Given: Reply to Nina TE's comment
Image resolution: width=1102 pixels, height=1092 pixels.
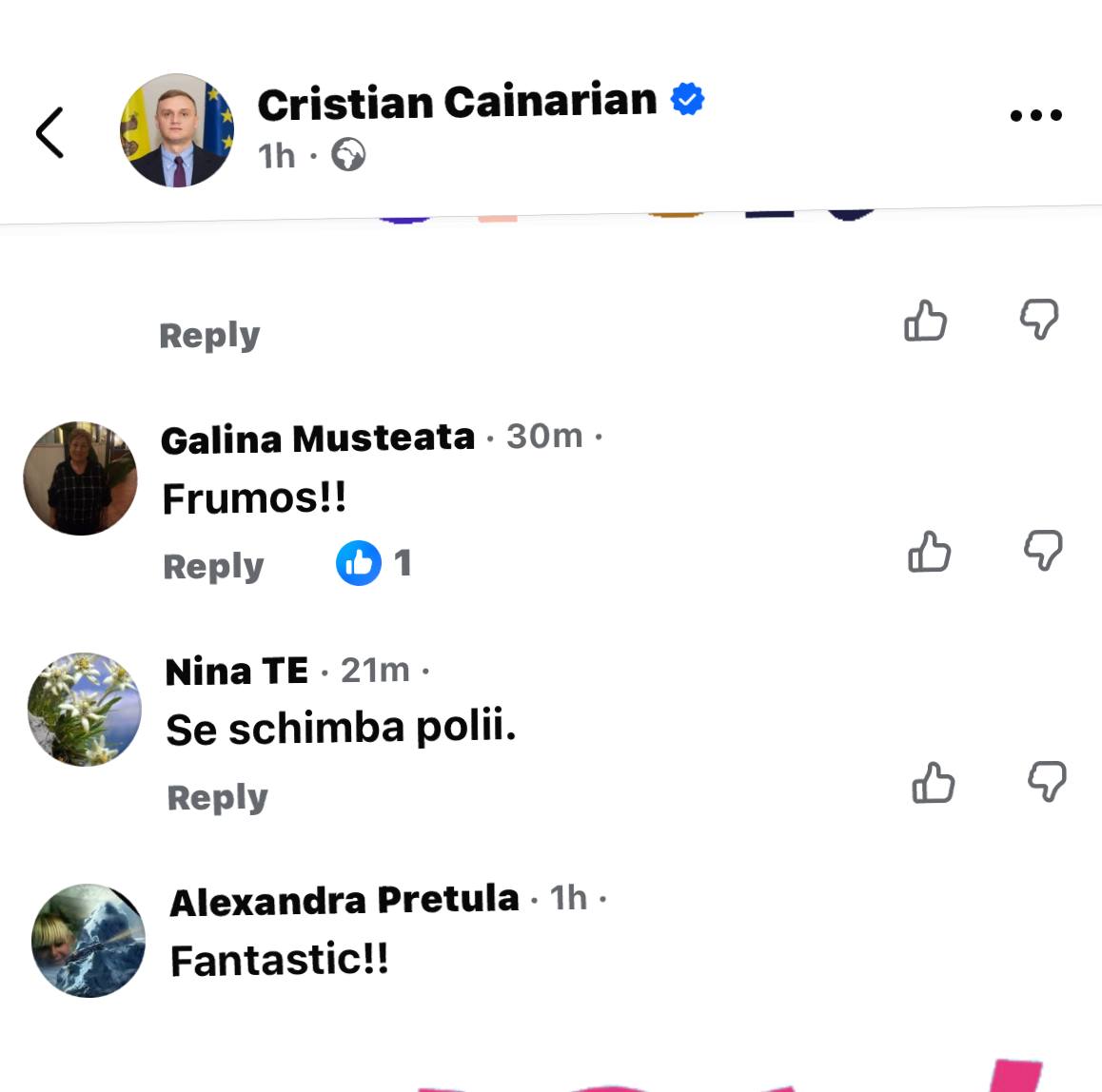Looking at the screenshot, I should [217, 797].
